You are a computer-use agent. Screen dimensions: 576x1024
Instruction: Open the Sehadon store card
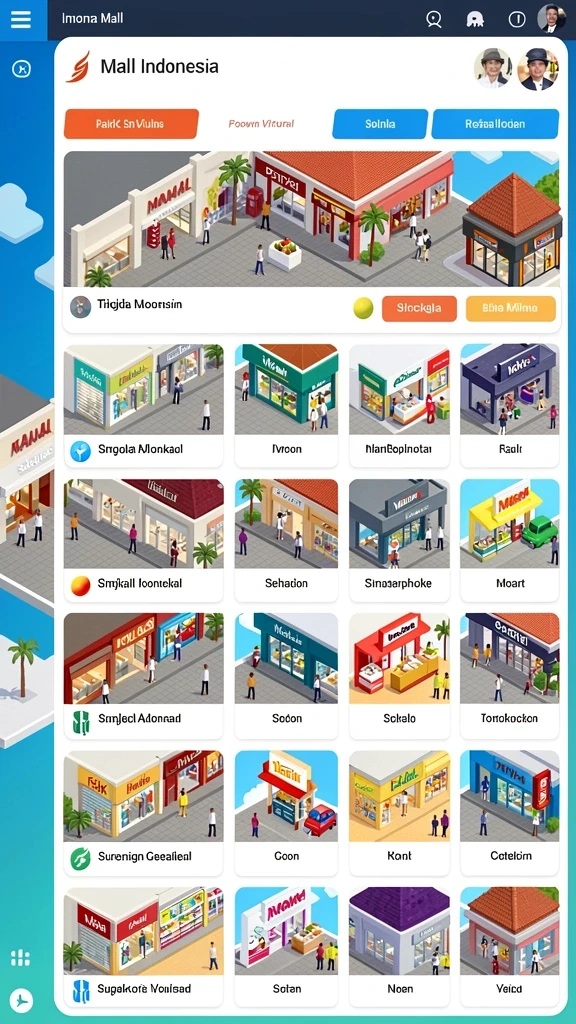coord(286,540)
